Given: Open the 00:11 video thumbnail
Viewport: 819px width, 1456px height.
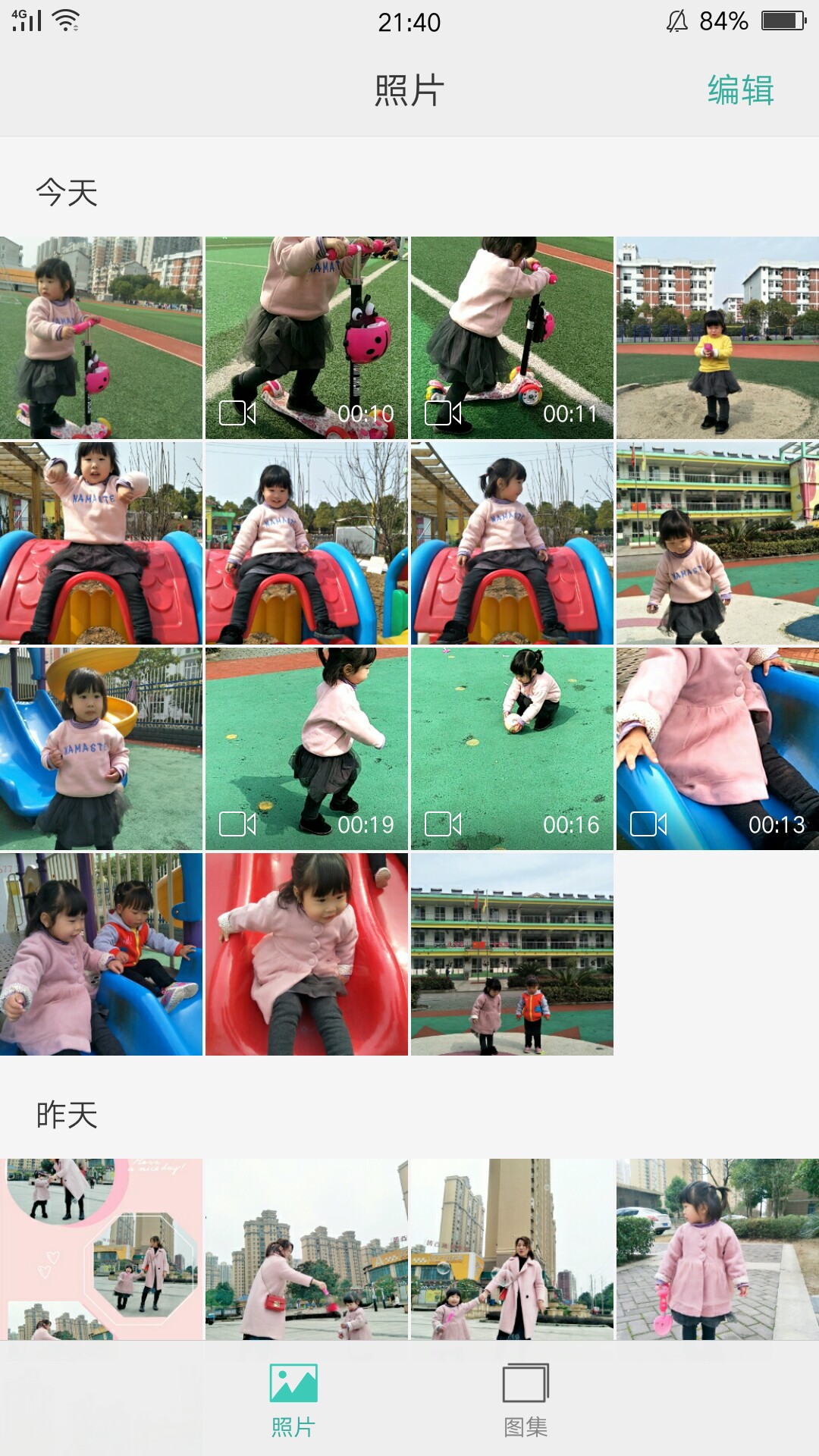Looking at the screenshot, I should point(512,337).
